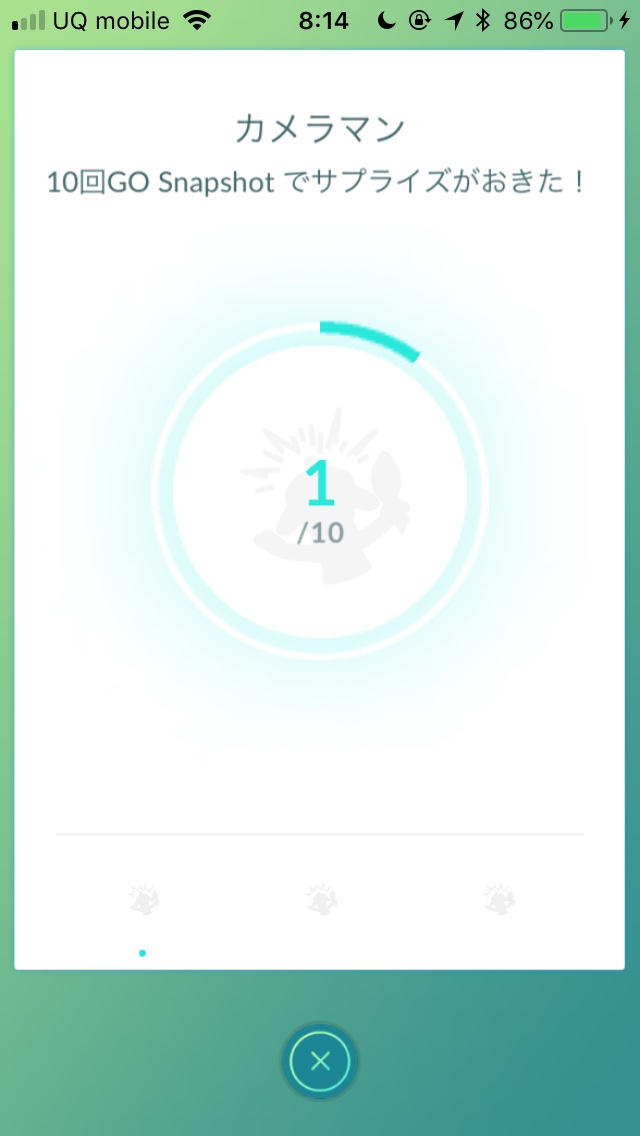Close the カメラマン medal details screen
The image size is (640, 1136).
pos(320,1061)
